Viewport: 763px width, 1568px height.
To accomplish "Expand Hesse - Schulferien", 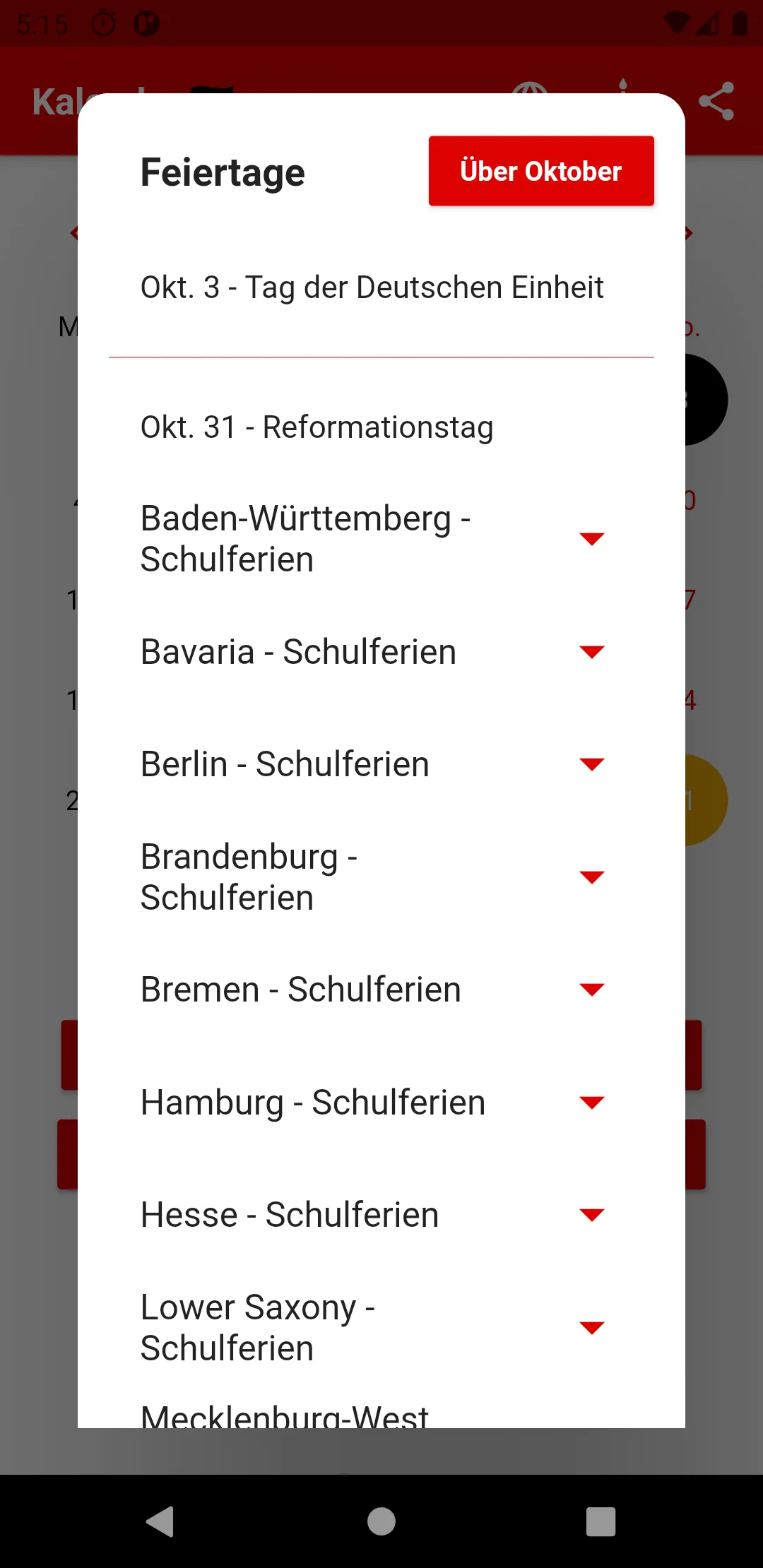I will tap(592, 1215).
